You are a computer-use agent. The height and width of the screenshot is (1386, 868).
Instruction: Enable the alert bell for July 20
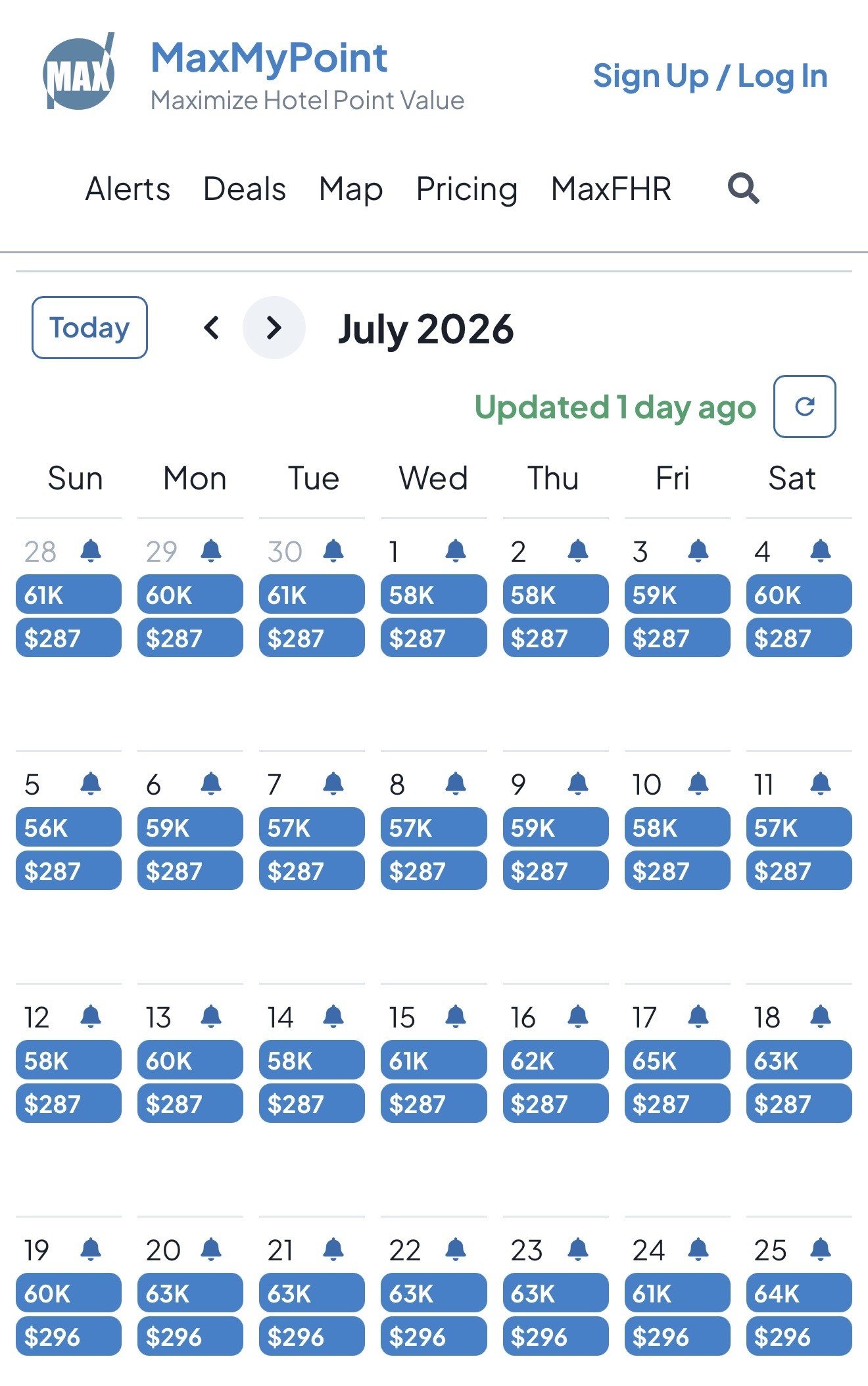(x=211, y=1249)
